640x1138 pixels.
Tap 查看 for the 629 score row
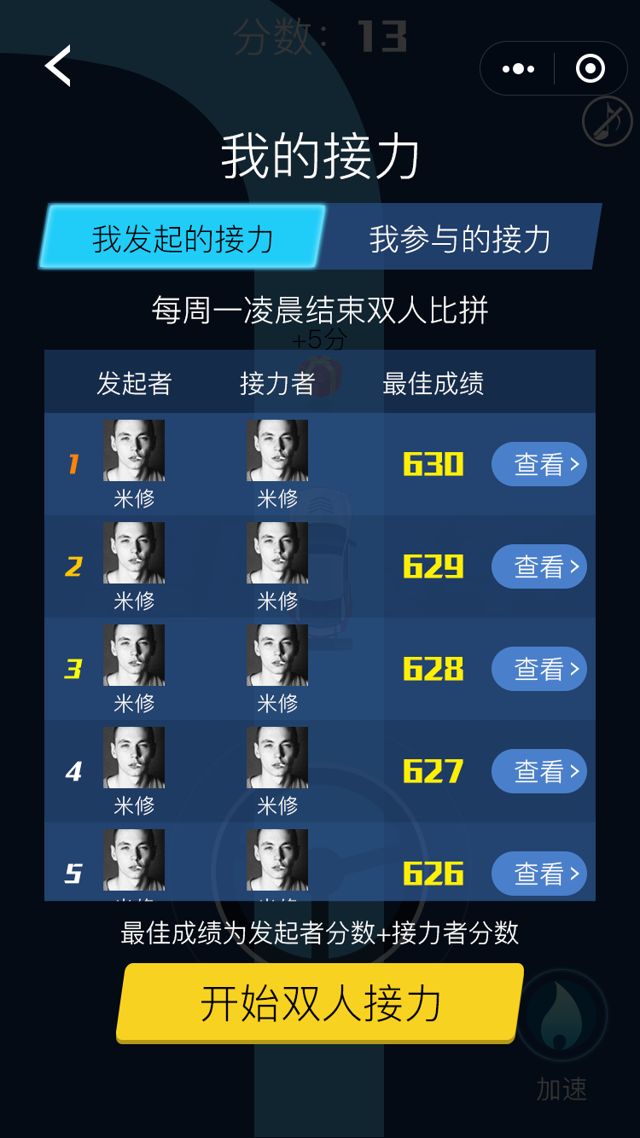click(539, 567)
